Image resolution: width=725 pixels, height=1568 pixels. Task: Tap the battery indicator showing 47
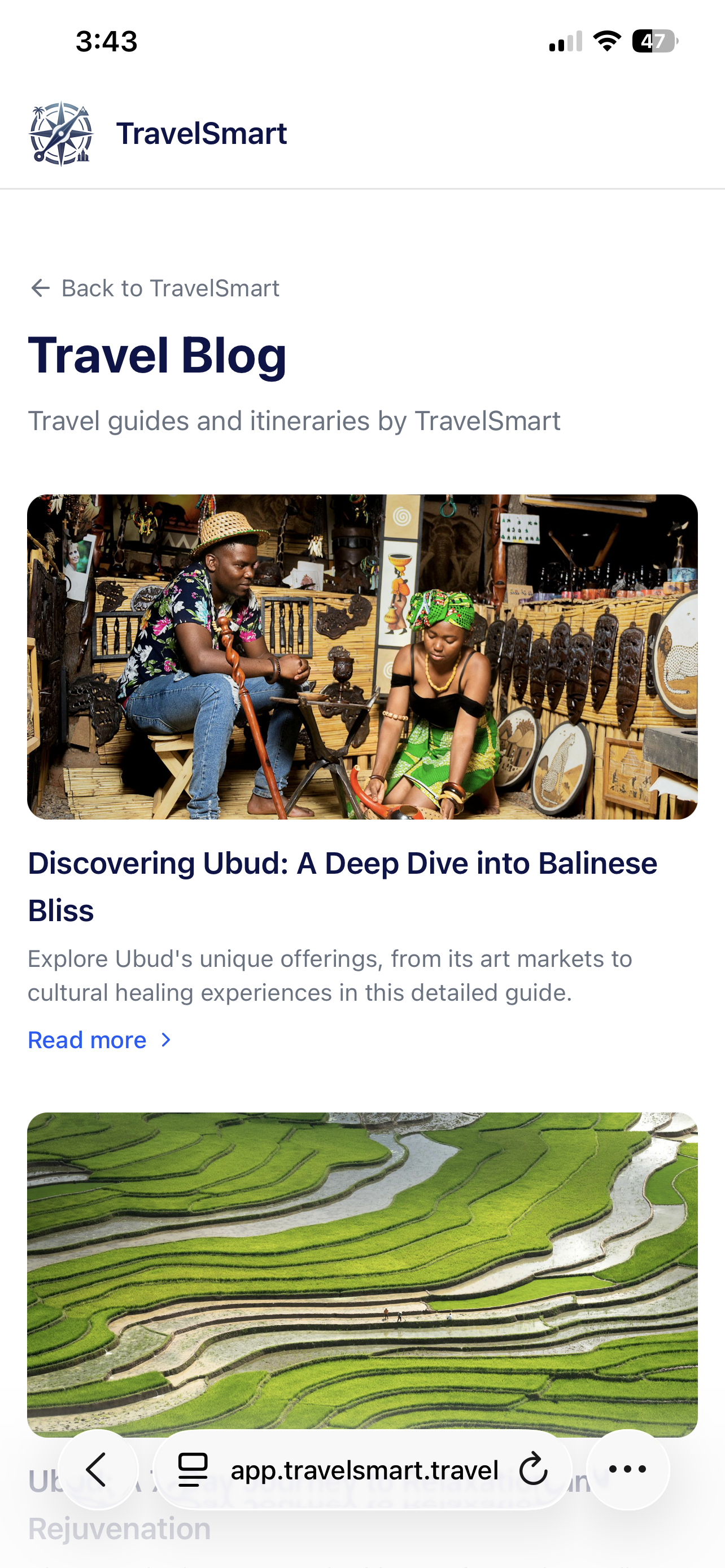654,41
